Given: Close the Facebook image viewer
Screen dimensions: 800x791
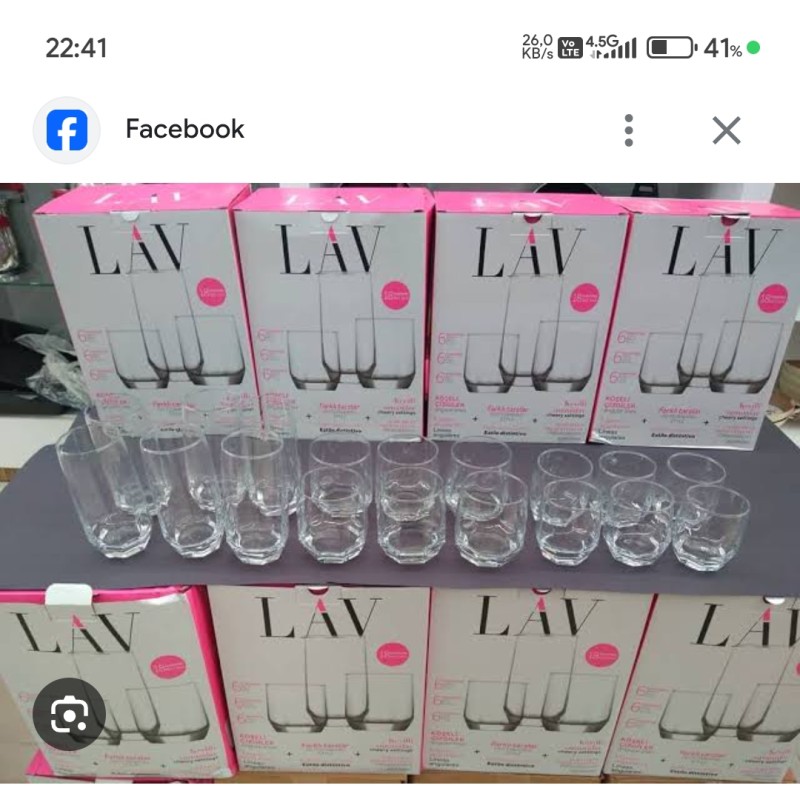Looking at the screenshot, I should click(726, 130).
